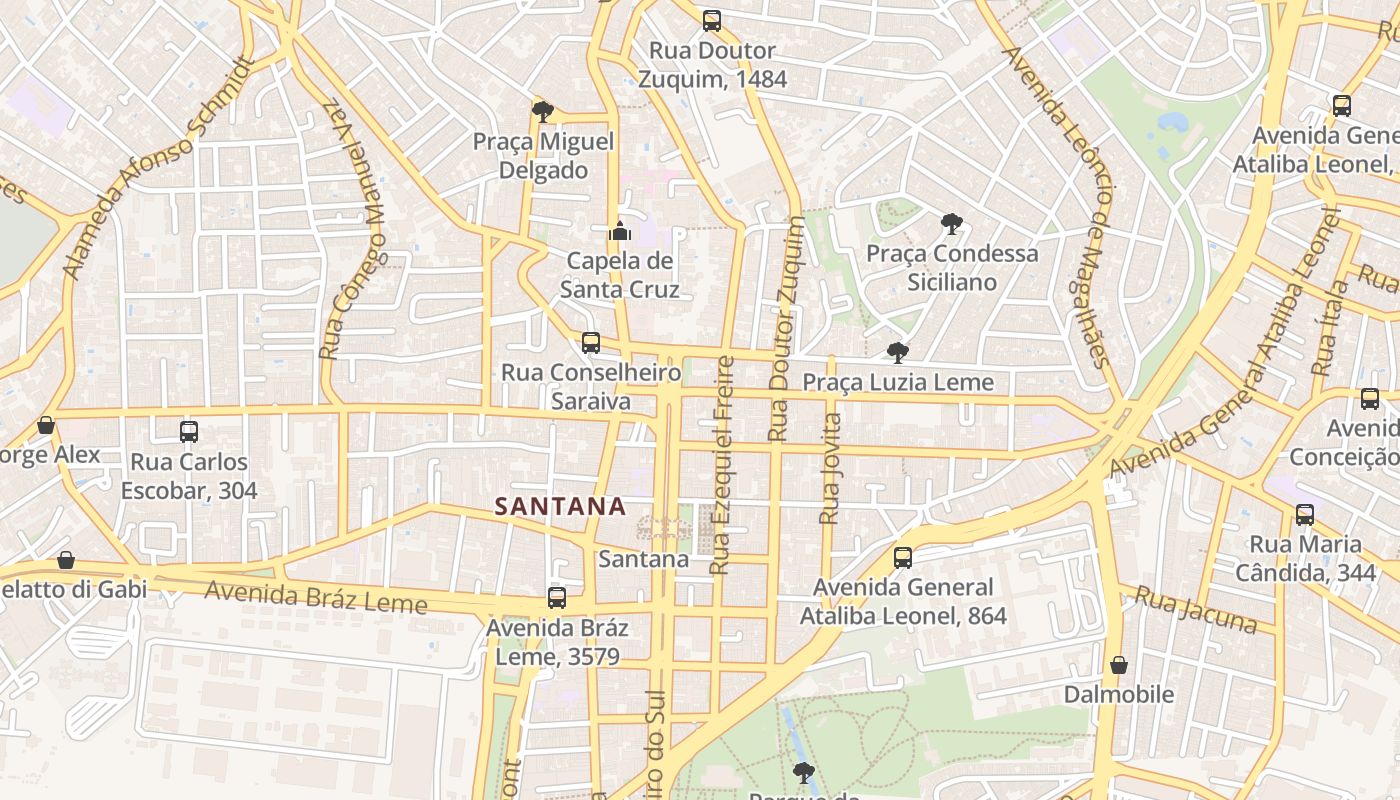Open the Dalmobile shop marker

pyautogui.click(x=1119, y=665)
